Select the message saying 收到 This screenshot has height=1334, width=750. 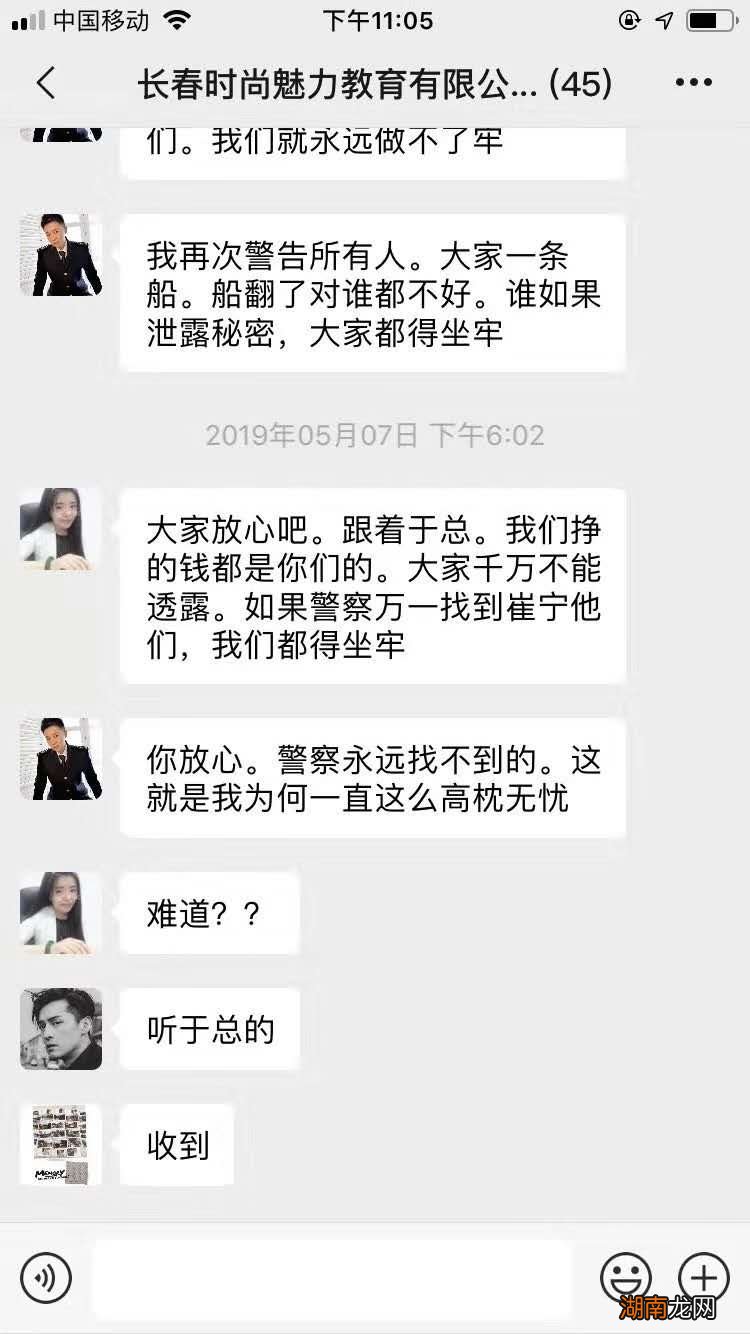coord(177,1147)
